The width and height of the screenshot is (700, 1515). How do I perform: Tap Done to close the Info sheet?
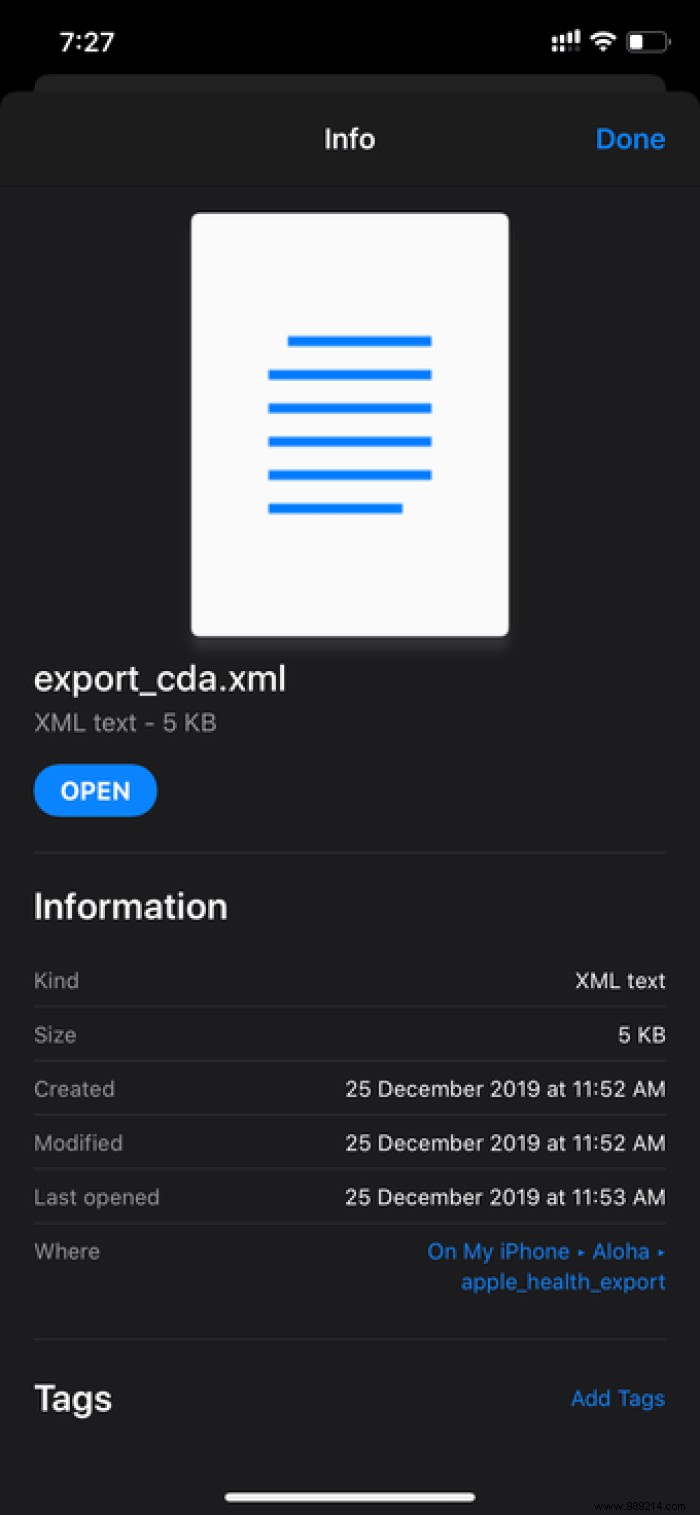coord(630,139)
